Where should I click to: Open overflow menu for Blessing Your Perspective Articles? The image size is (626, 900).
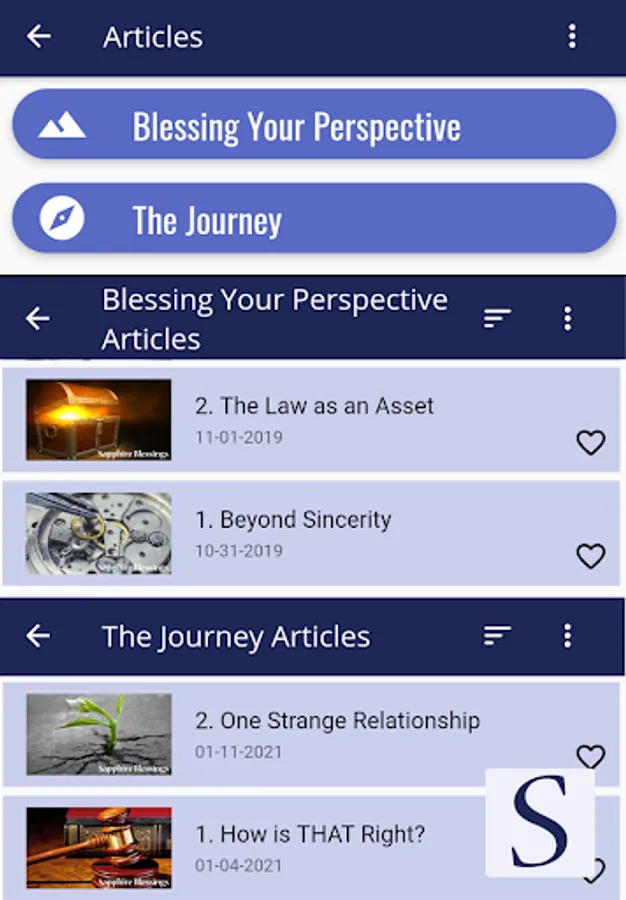567,319
